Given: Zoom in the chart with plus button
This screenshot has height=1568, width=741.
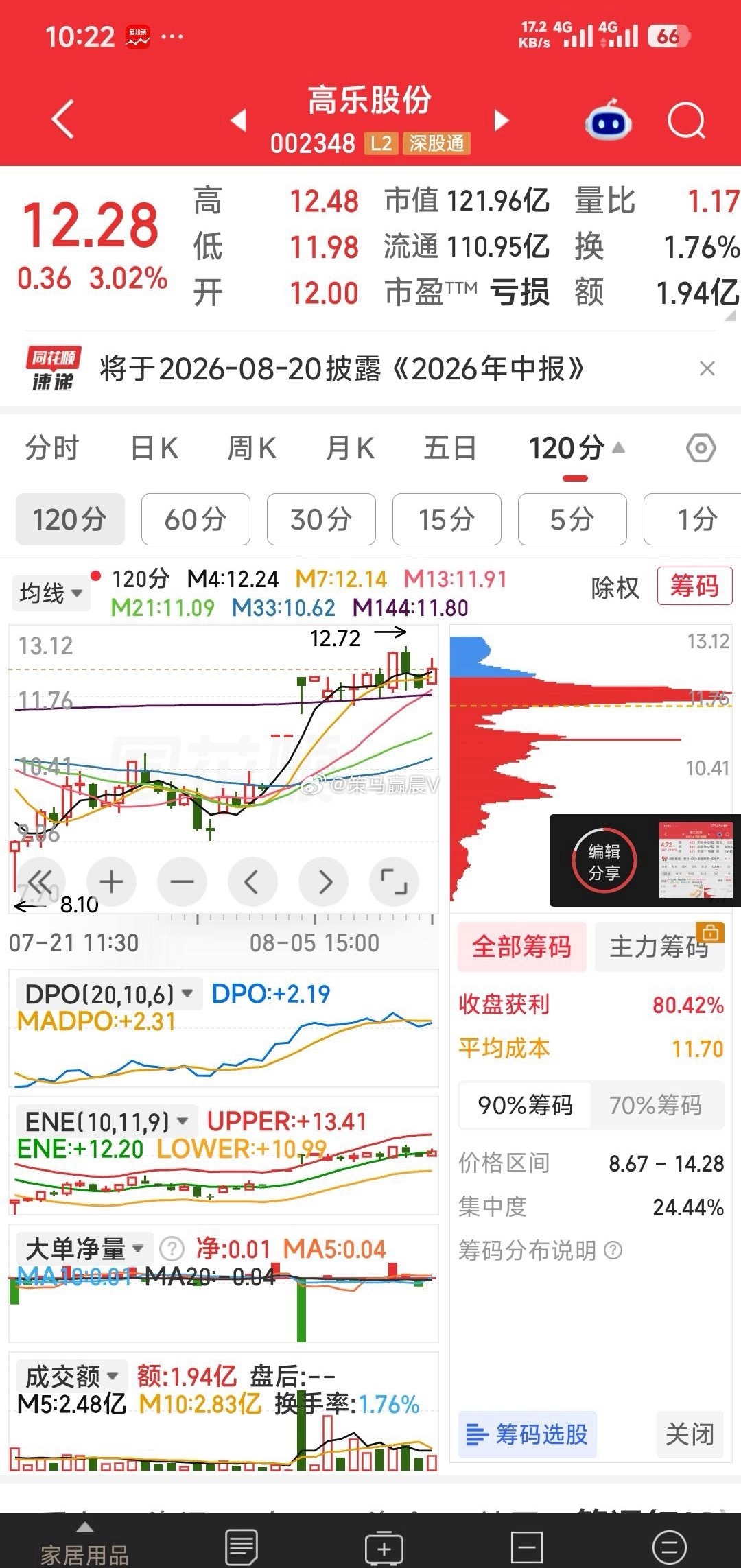Looking at the screenshot, I should coord(112,881).
